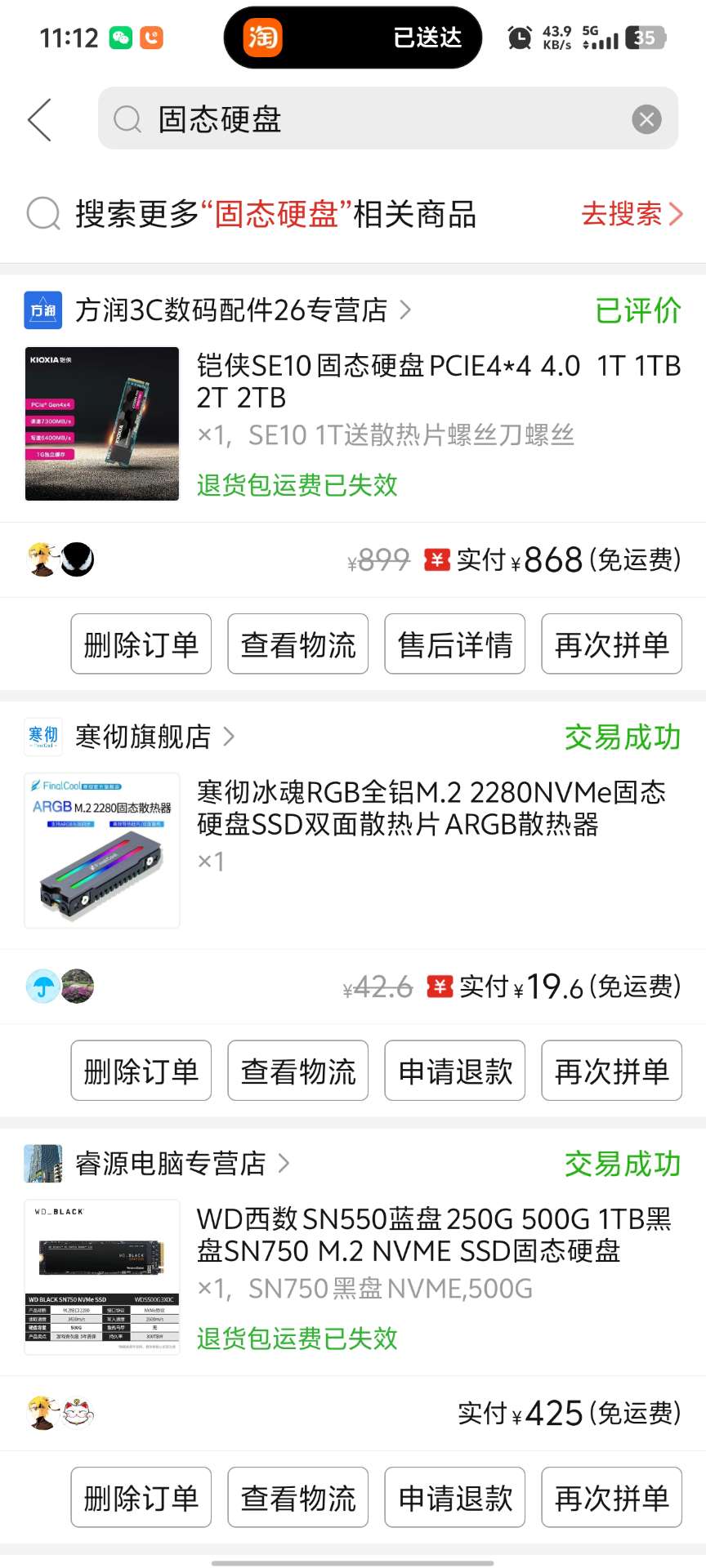Viewport: 706px width, 1568px height.
Task: Check logistics for the 寒彻冰魂 order
Action: click(297, 1071)
